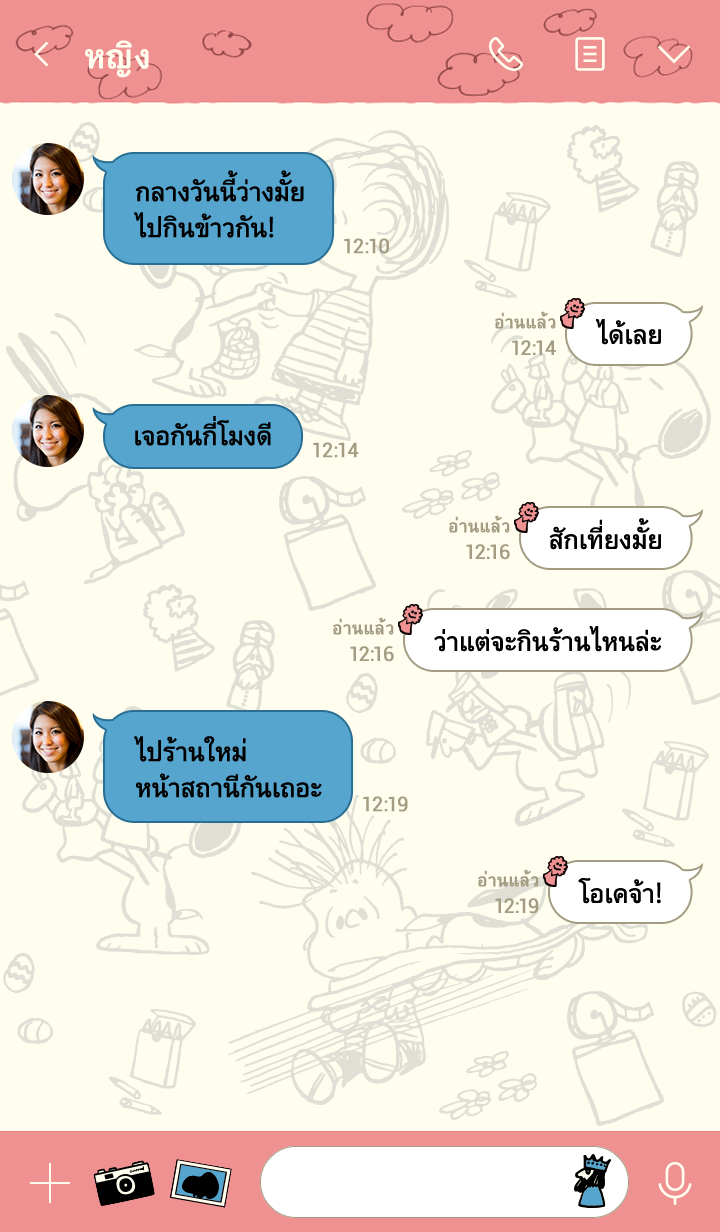Go back from the หญิง chat

click(41, 54)
